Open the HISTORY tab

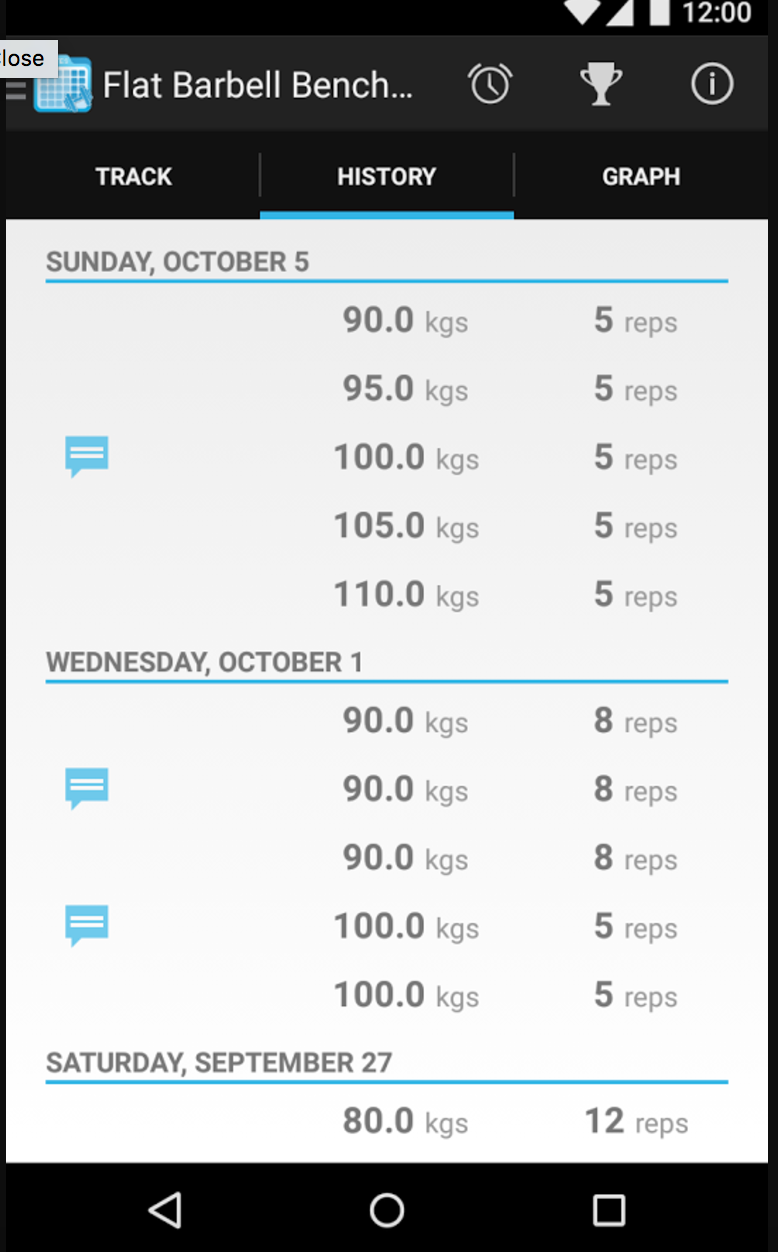(x=387, y=176)
